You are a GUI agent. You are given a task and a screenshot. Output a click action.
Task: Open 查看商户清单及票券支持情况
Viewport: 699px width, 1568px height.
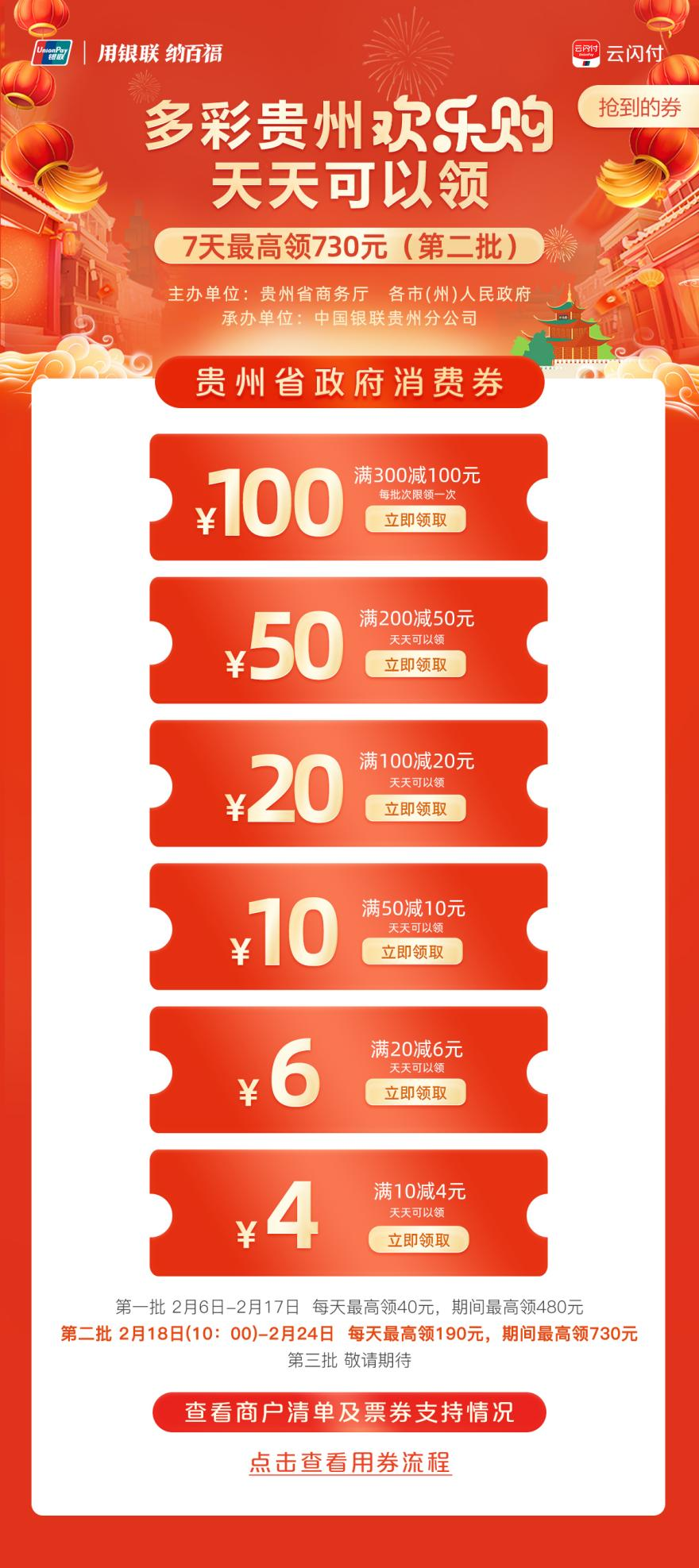[349, 1412]
